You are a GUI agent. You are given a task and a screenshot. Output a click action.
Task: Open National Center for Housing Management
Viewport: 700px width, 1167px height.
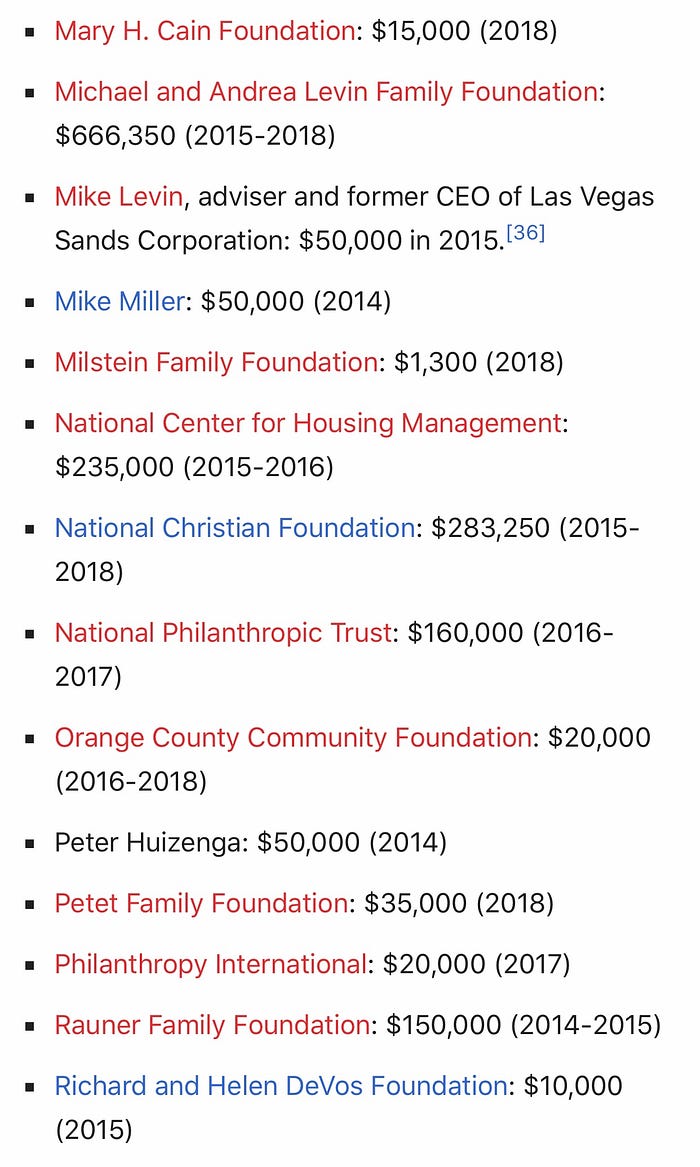coord(307,423)
